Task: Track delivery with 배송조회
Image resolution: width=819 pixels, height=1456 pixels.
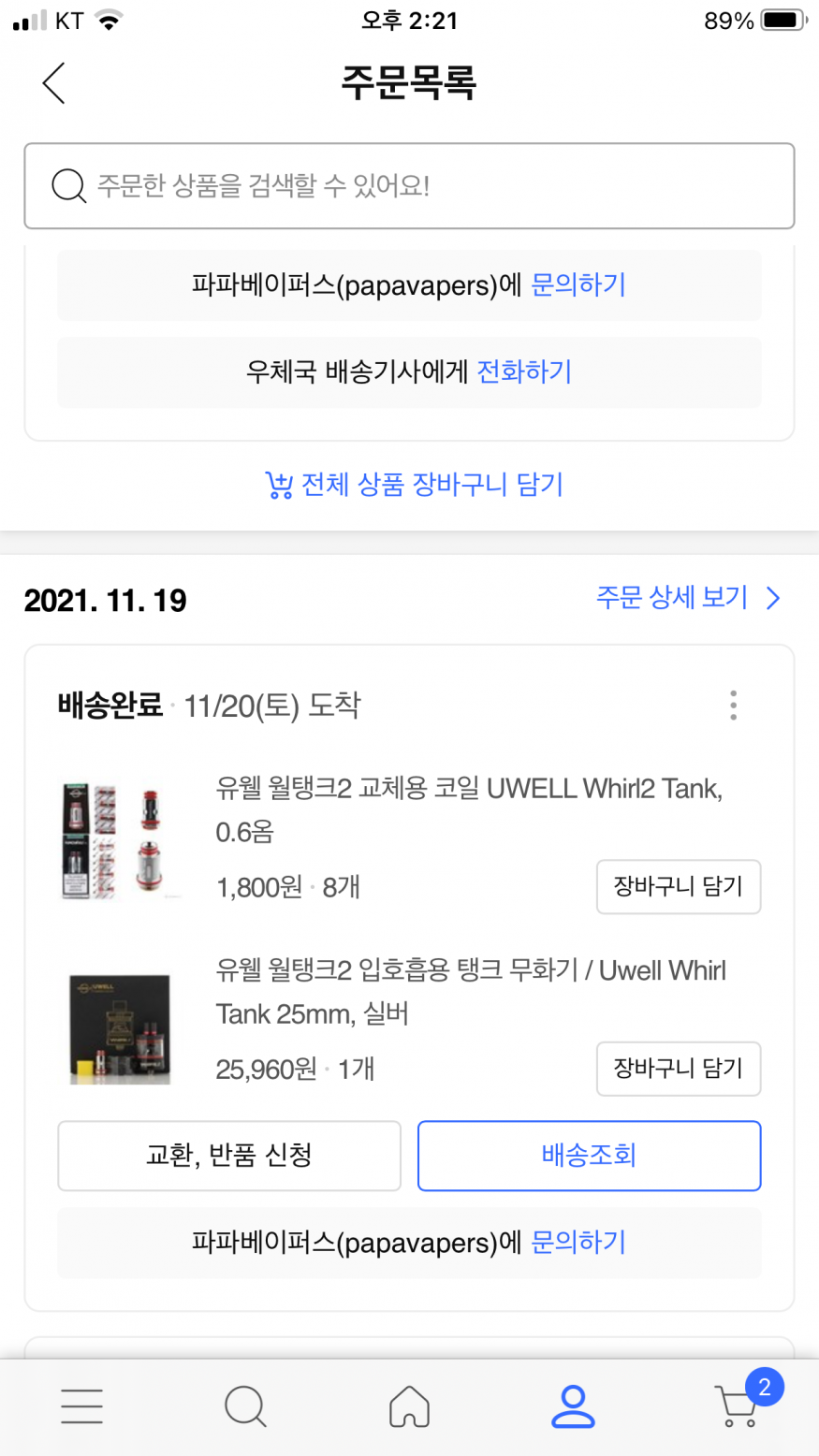Action: tap(589, 1156)
